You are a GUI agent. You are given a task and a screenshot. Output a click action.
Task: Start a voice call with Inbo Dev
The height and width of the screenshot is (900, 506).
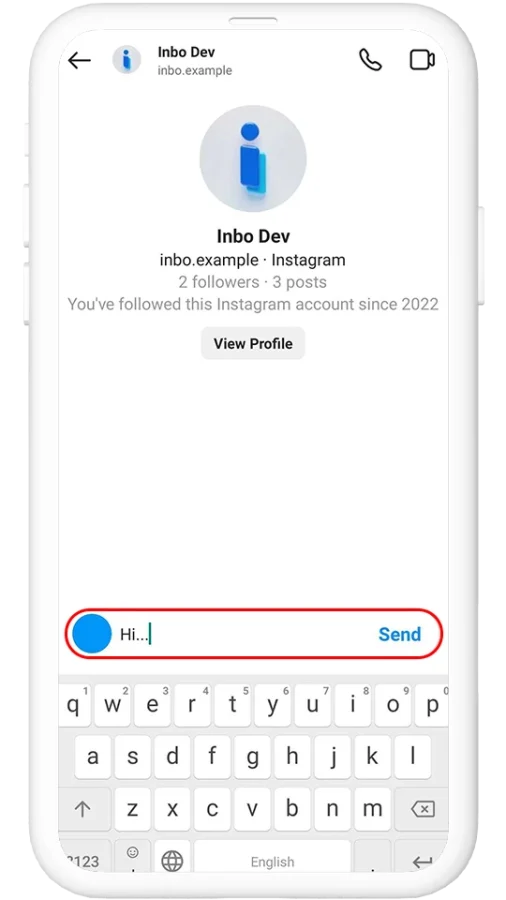tap(370, 60)
